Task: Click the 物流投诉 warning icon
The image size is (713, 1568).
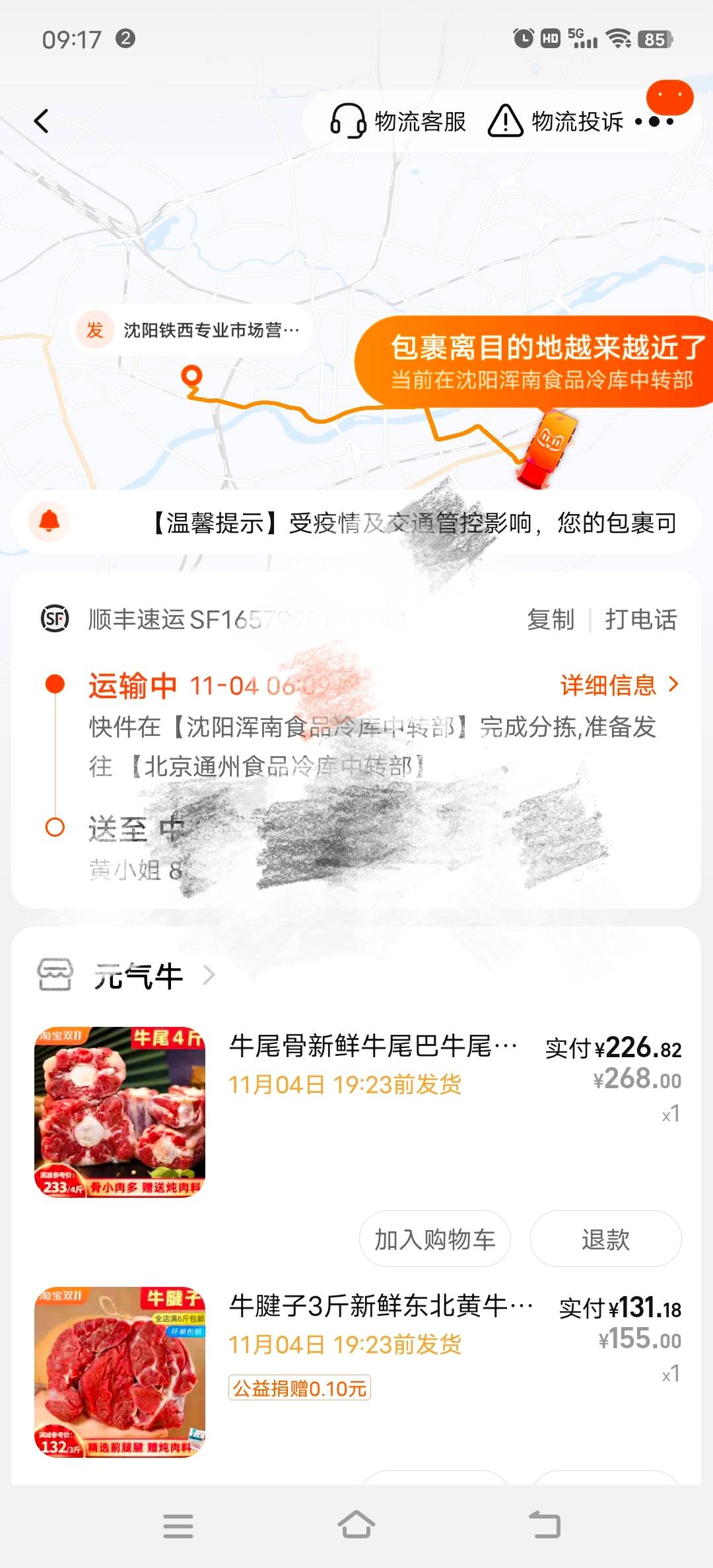Action: (x=504, y=121)
